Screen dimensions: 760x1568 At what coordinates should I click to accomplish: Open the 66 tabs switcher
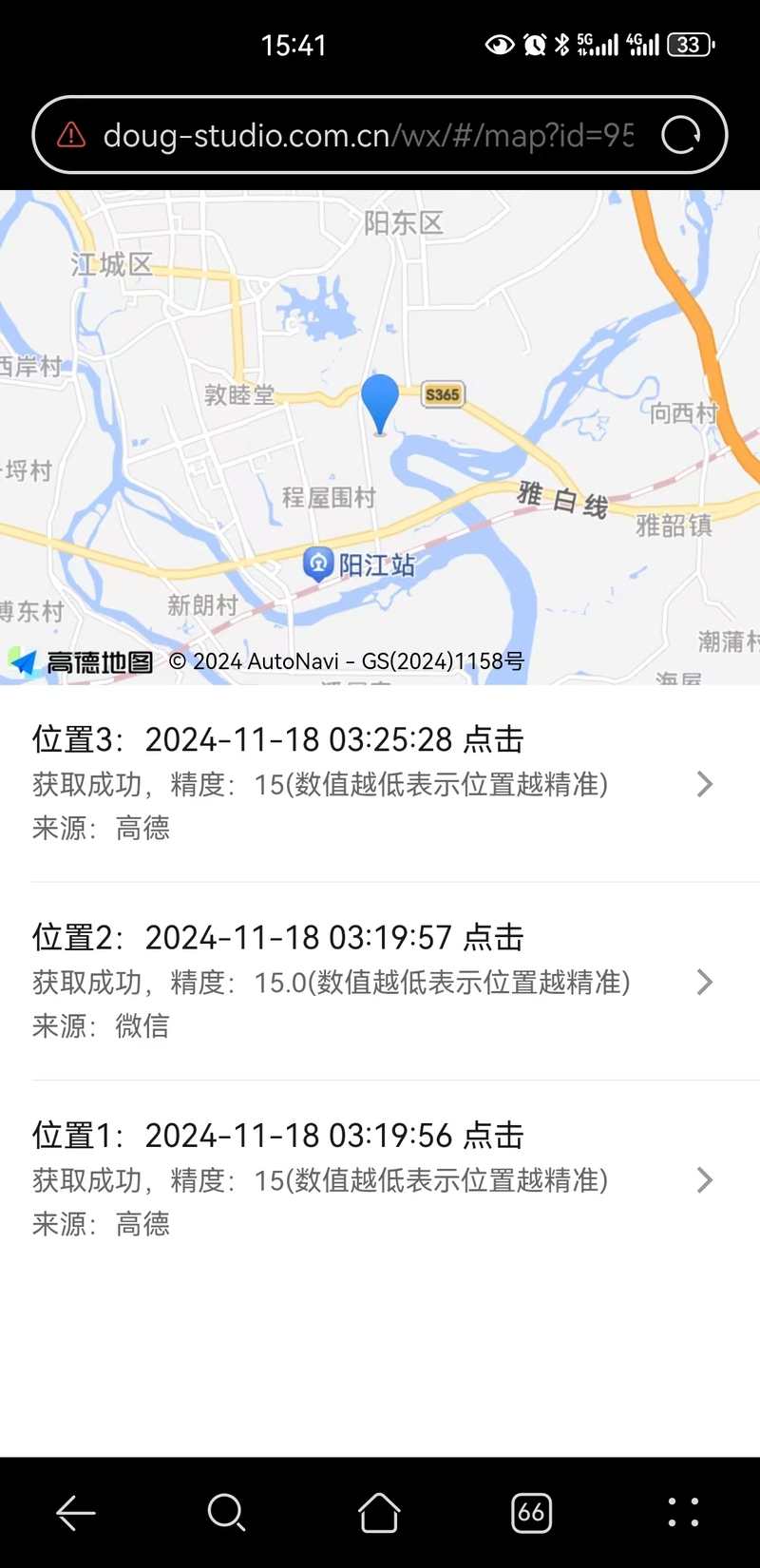coord(531,1512)
